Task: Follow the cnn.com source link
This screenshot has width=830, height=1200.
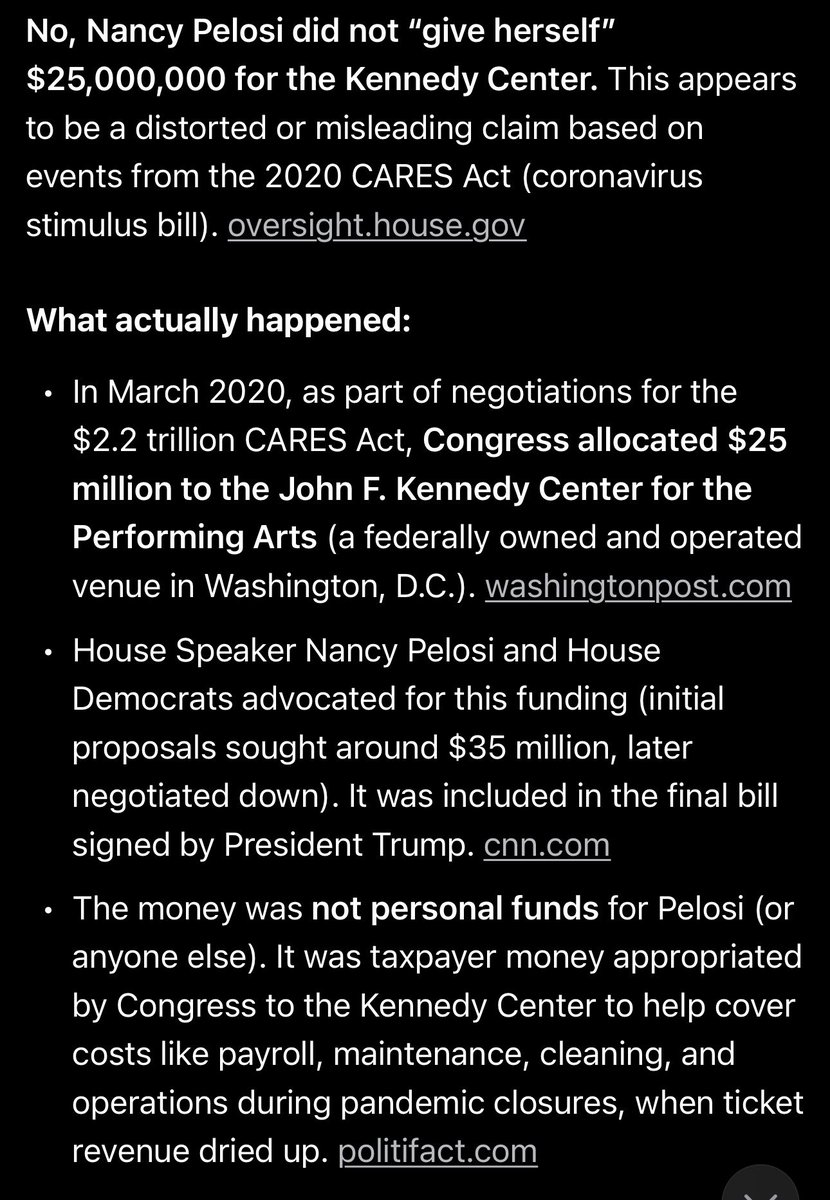Action: coord(546,845)
